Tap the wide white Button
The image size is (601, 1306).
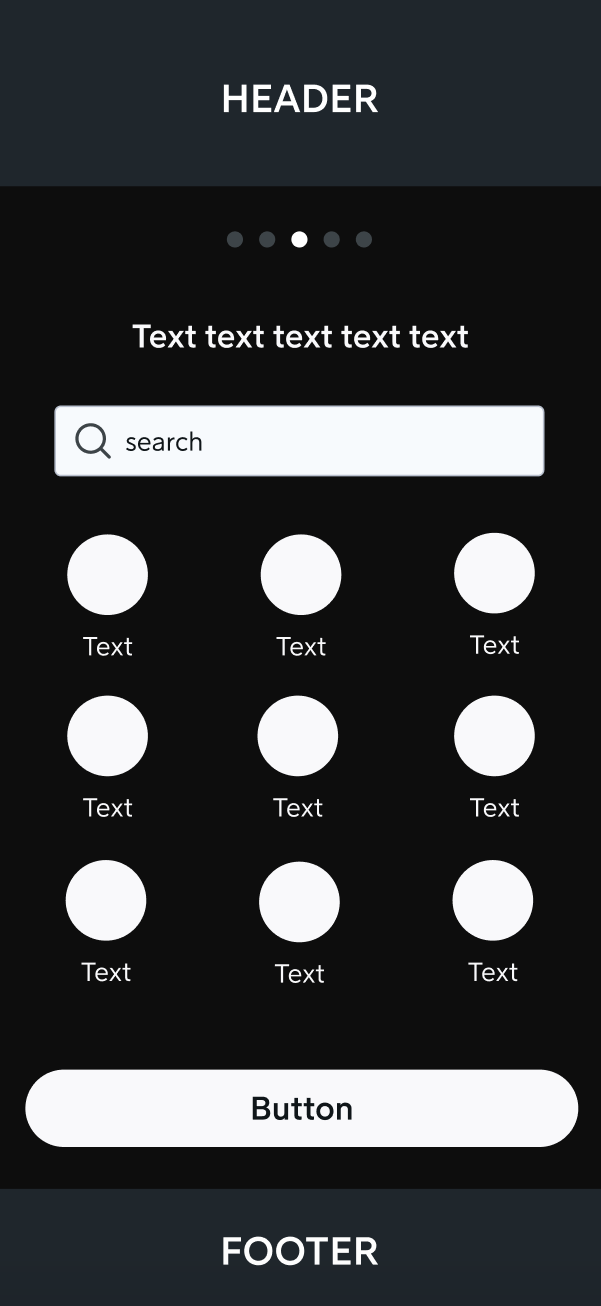pos(301,1108)
